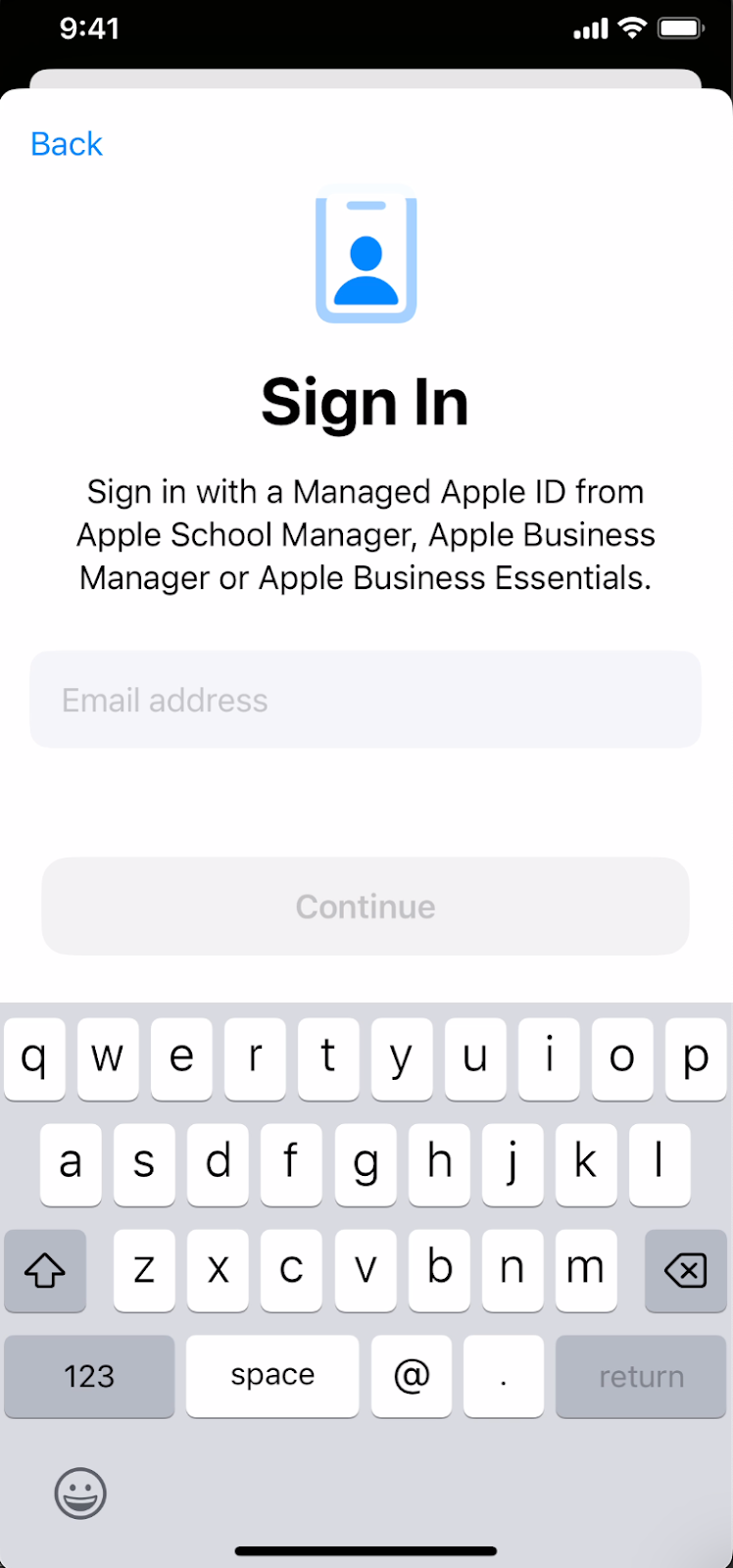
Task: Switch keyboard to 123 numbers layout
Action: pos(89,1376)
